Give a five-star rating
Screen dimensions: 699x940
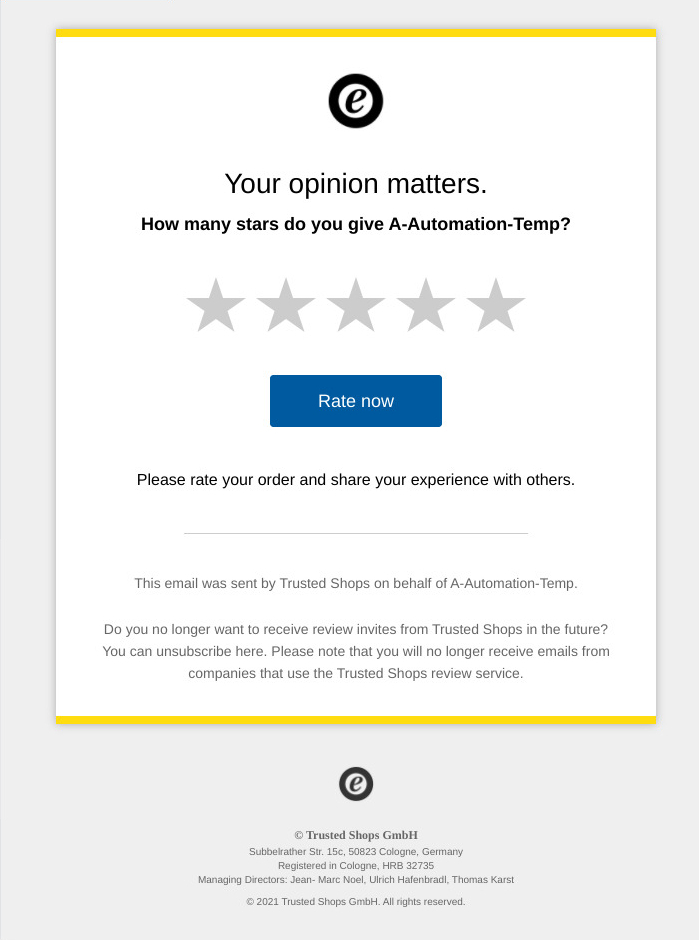(495, 307)
